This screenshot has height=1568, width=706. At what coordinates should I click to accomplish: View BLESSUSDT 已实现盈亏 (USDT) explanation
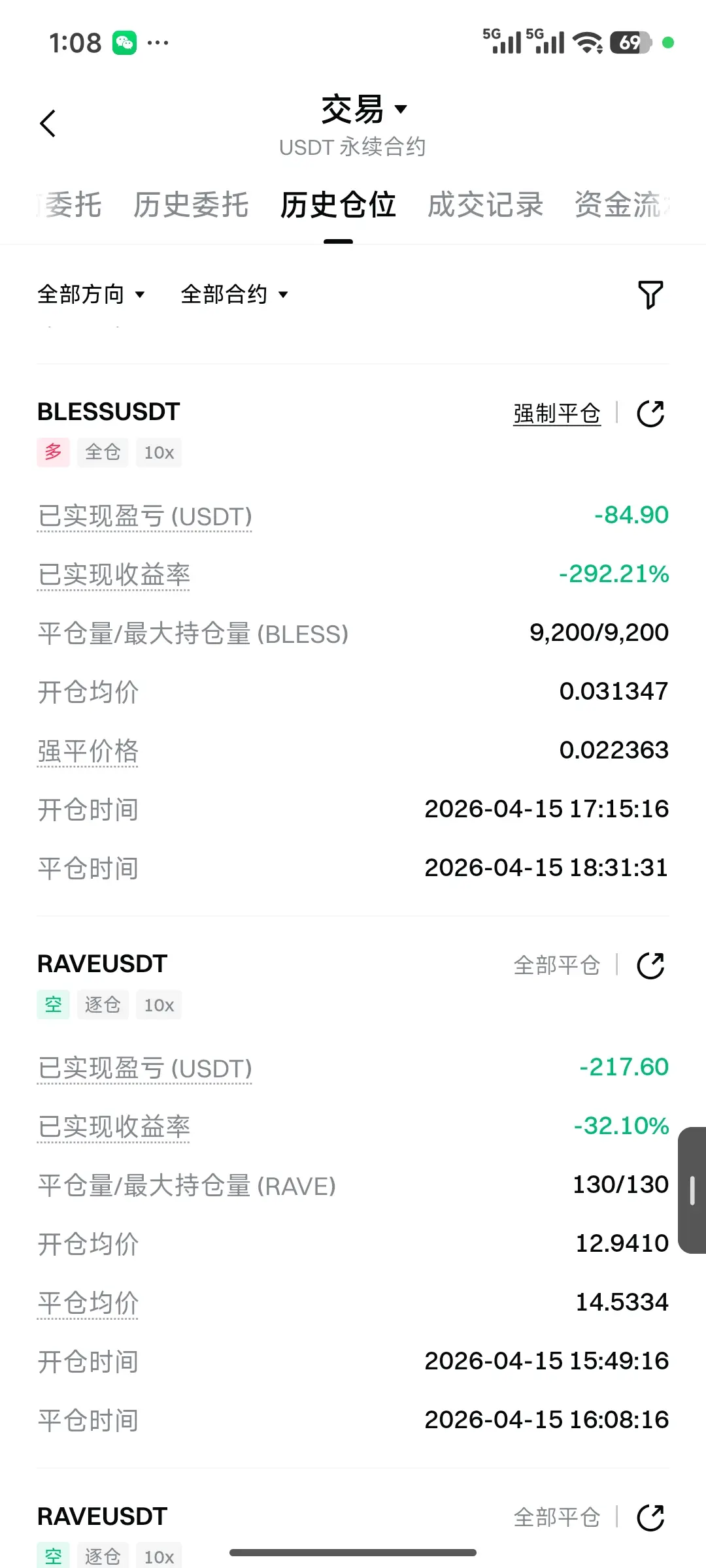pos(144,517)
